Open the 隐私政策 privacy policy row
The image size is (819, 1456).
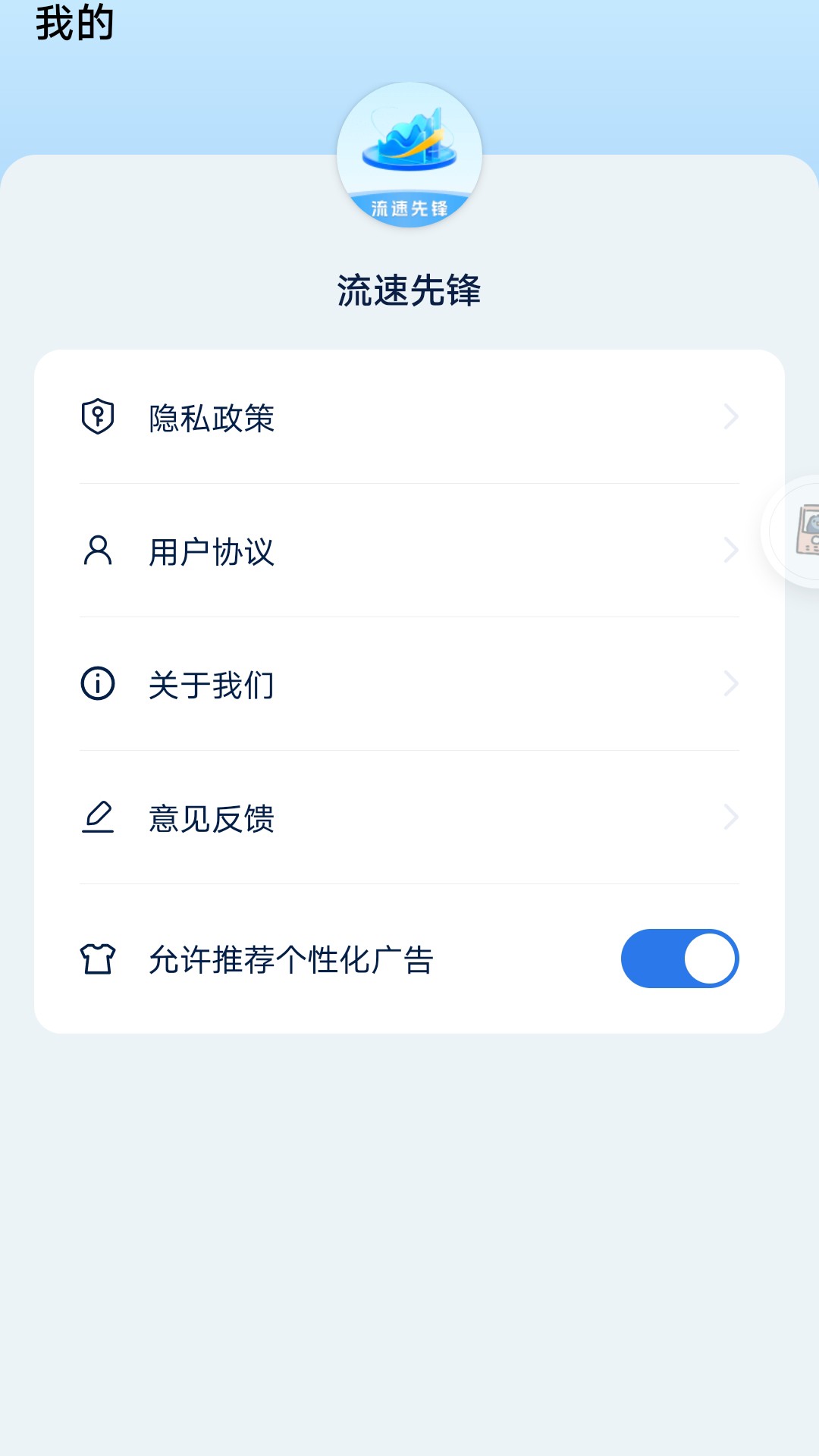(x=409, y=417)
